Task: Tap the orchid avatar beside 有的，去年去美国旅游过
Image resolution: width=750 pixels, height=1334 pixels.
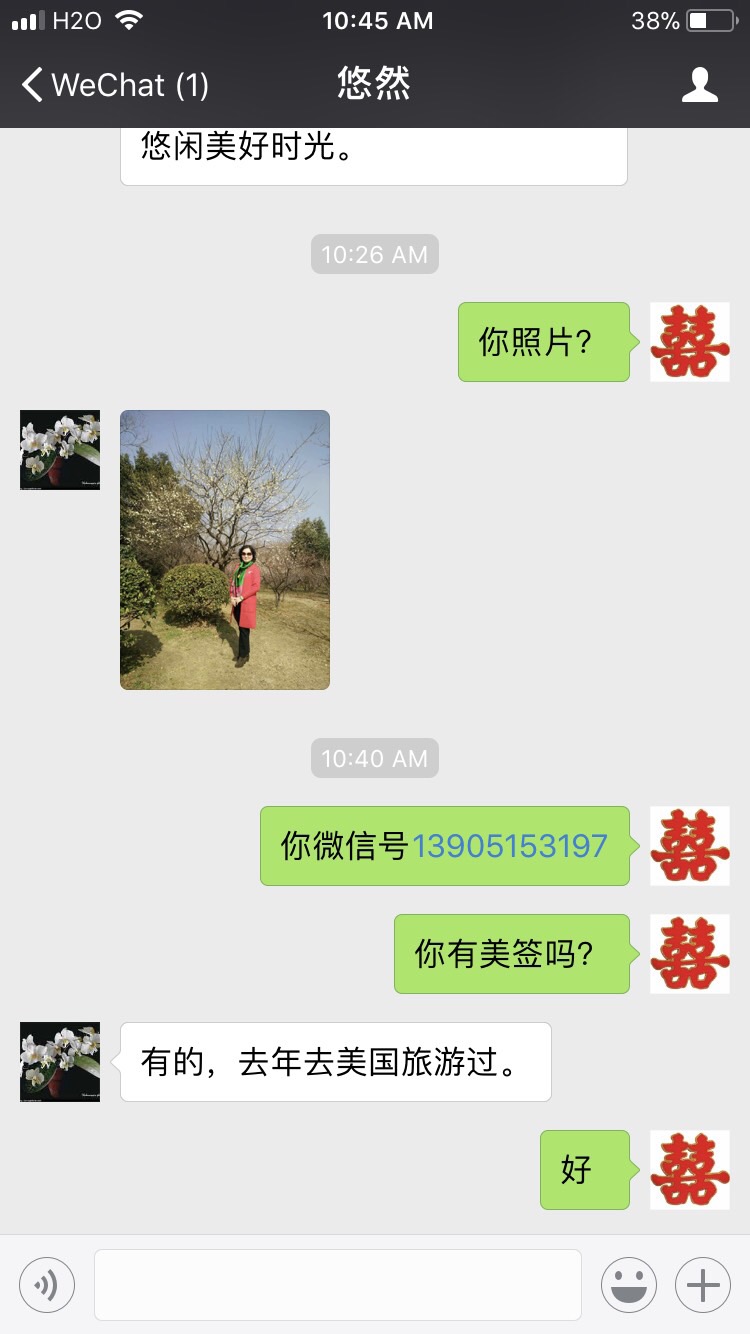Action: [x=60, y=1062]
